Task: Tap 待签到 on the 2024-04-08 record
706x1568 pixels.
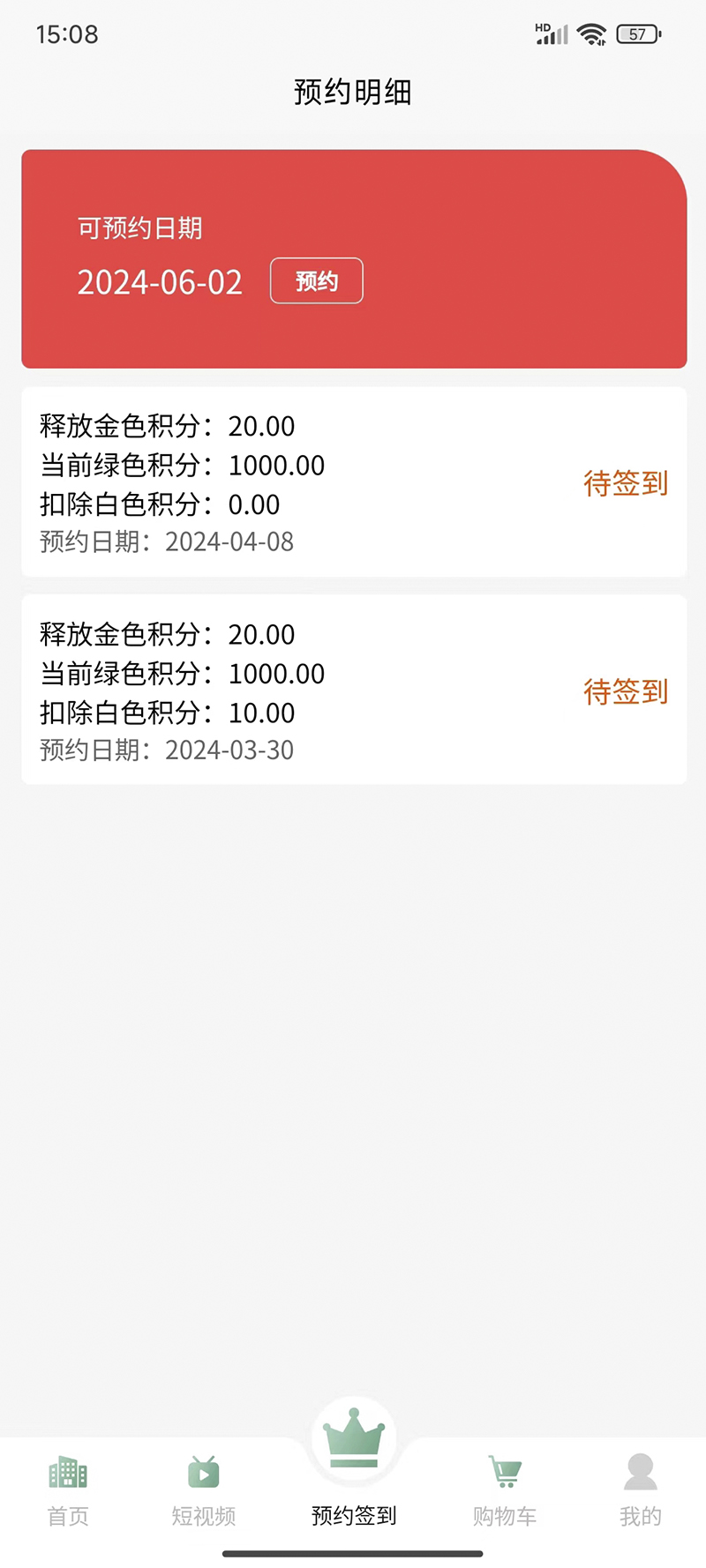Action: [626, 483]
